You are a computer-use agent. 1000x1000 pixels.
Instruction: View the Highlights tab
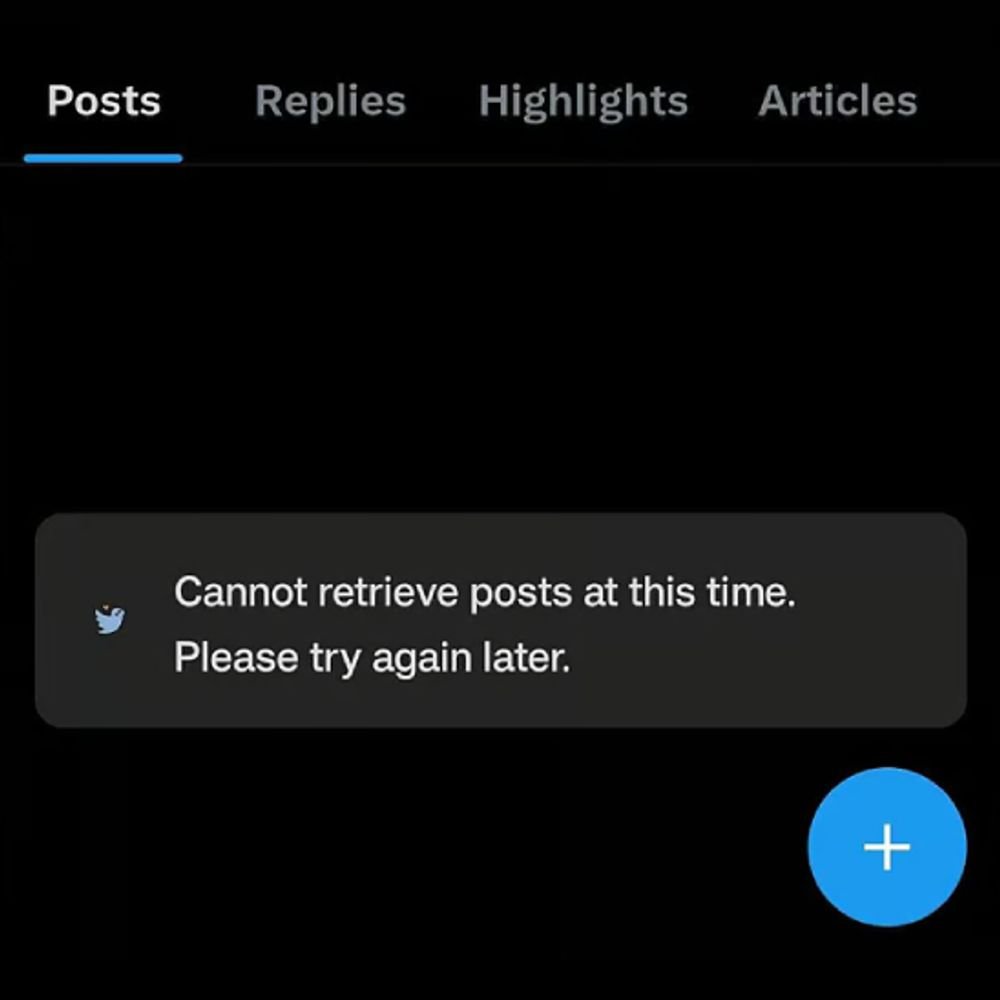point(583,101)
